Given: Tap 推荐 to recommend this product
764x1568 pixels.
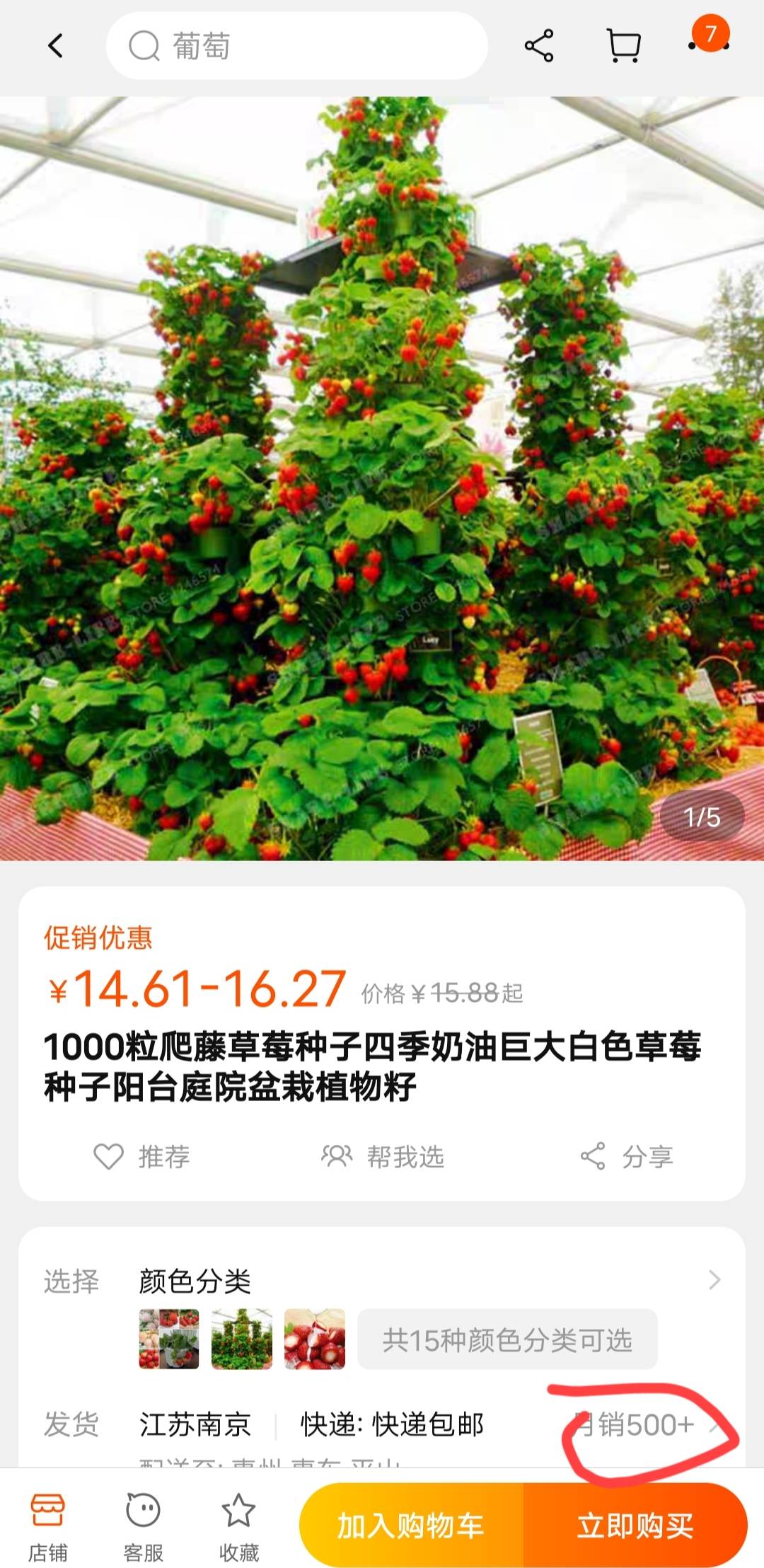Looking at the screenshot, I should [x=142, y=1156].
